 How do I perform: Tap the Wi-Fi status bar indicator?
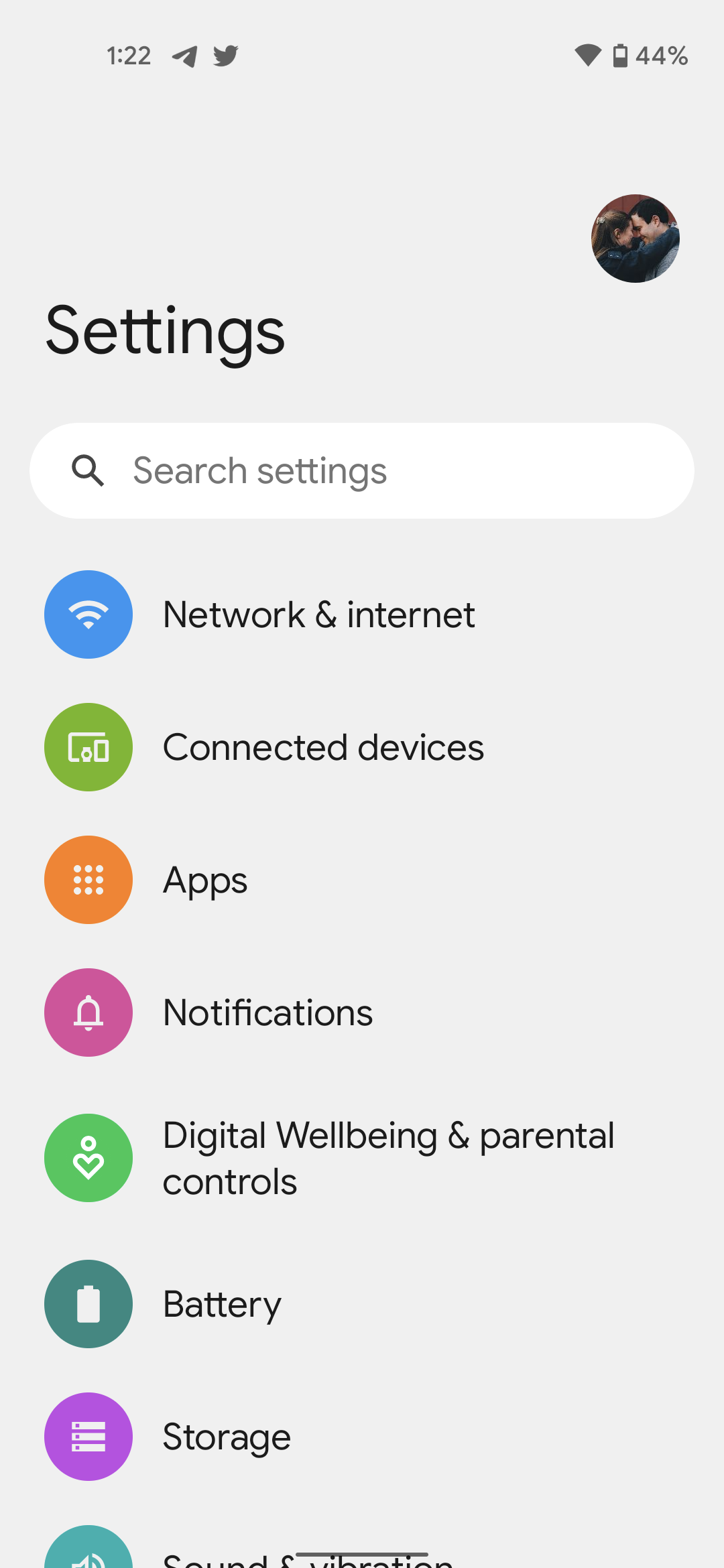click(x=587, y=56)
